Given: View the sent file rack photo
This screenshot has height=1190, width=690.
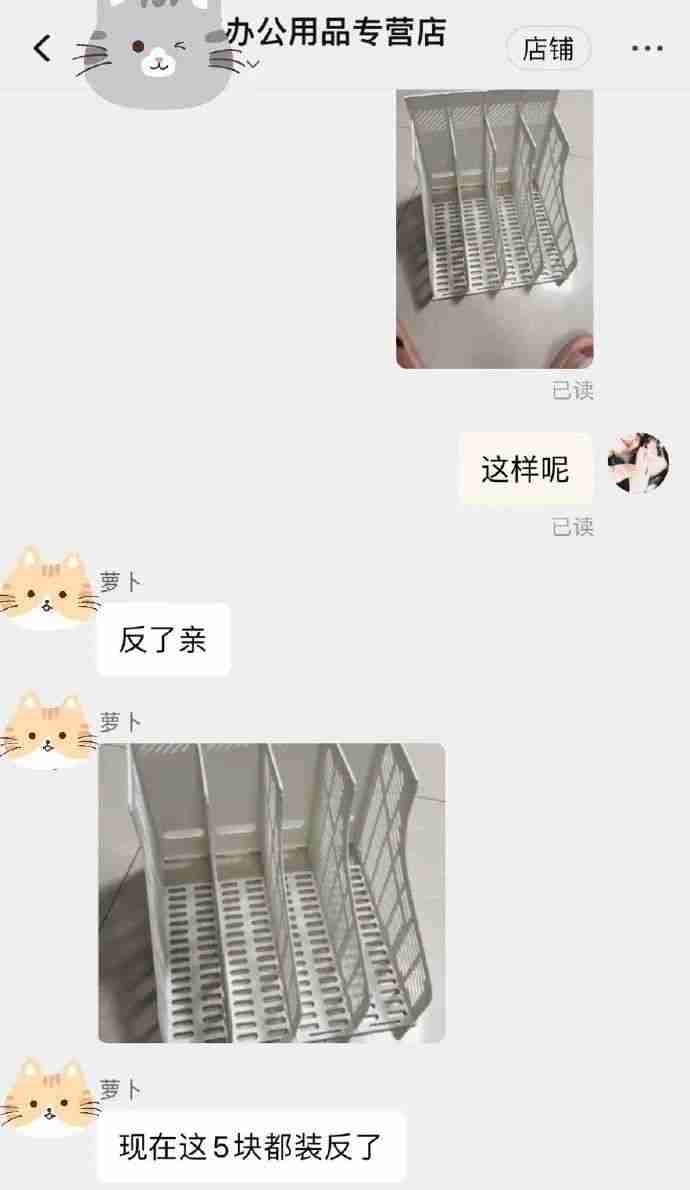Looking at the screenshot, I should coord(494,228).
